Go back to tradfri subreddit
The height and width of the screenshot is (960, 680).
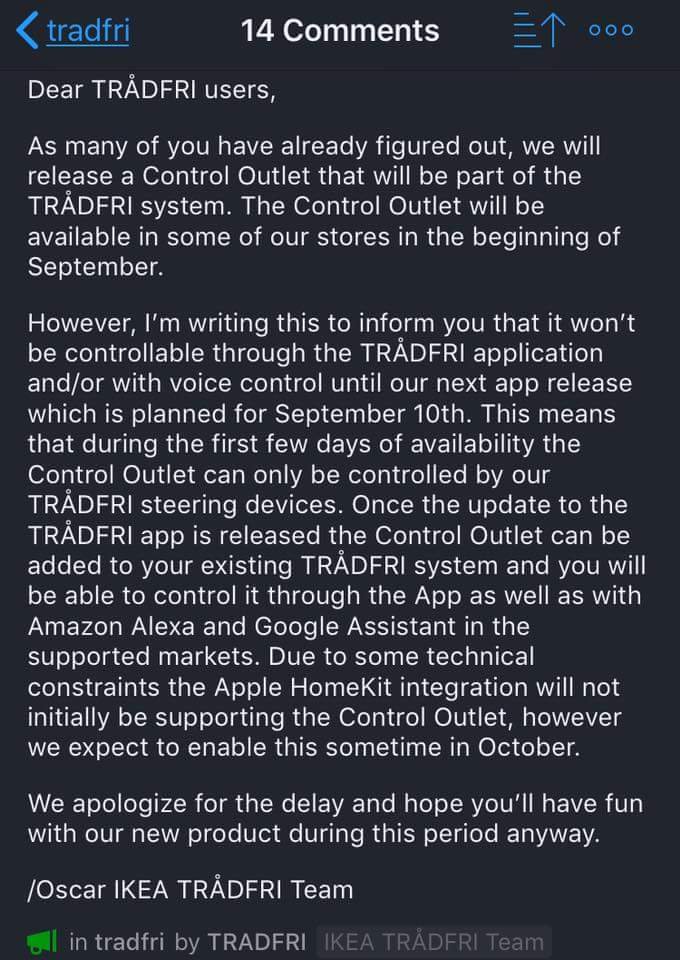[x=74, y=30]
